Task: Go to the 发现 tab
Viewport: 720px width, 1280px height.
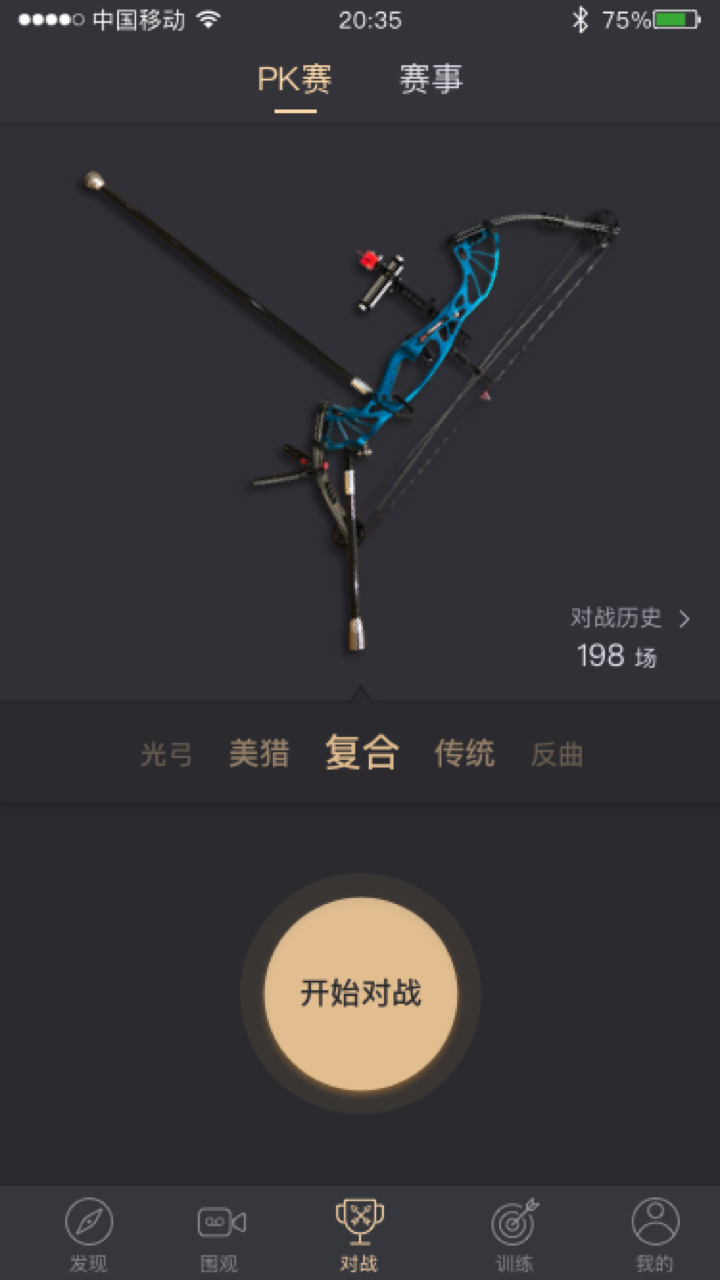Action: click(x=88, y=1236)
